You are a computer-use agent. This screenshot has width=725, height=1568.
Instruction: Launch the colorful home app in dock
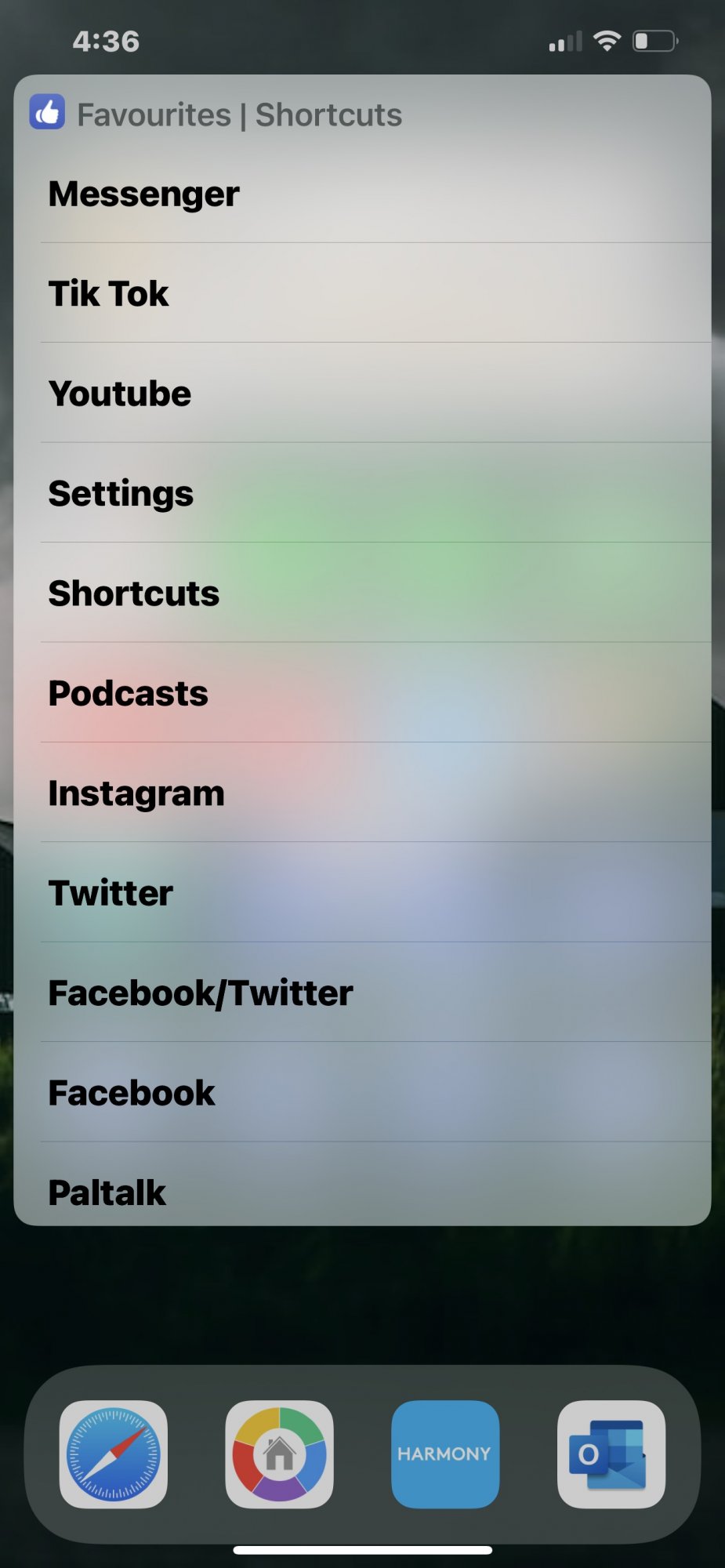click(x=280, y=1454)
